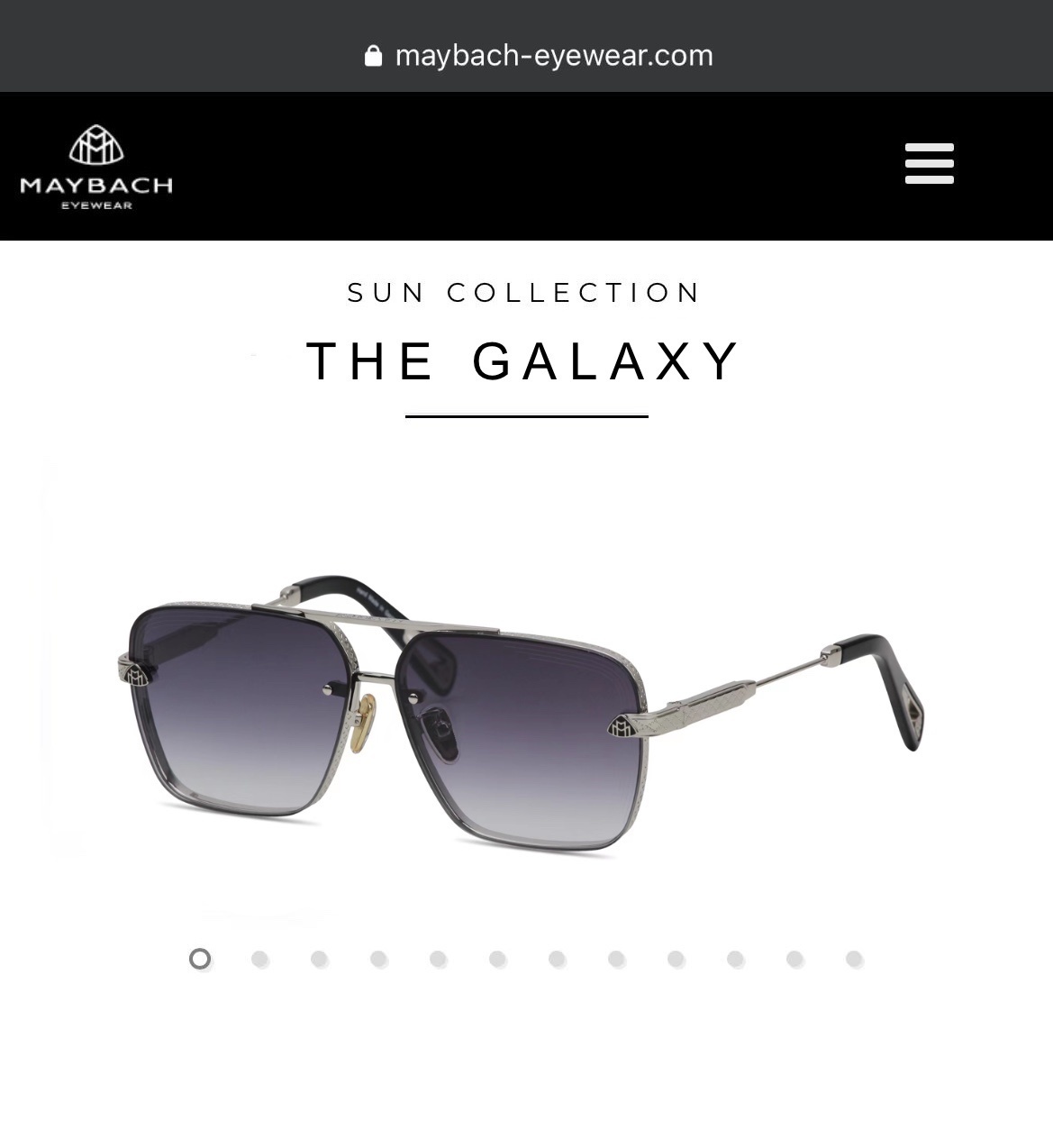
Task: Open the hamburger navigation menu
Action: tap(929, 164)
